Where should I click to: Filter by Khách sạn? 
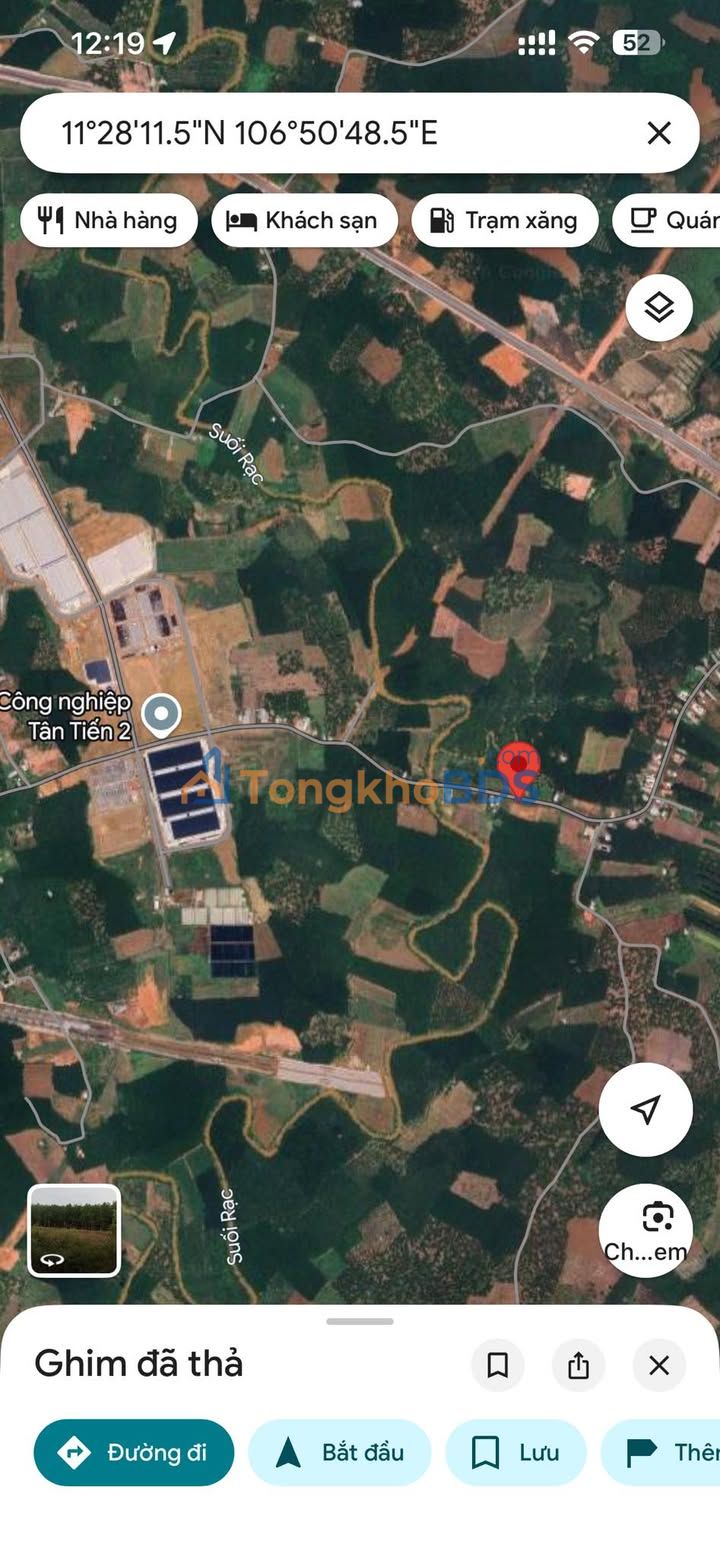pos(304,220)
